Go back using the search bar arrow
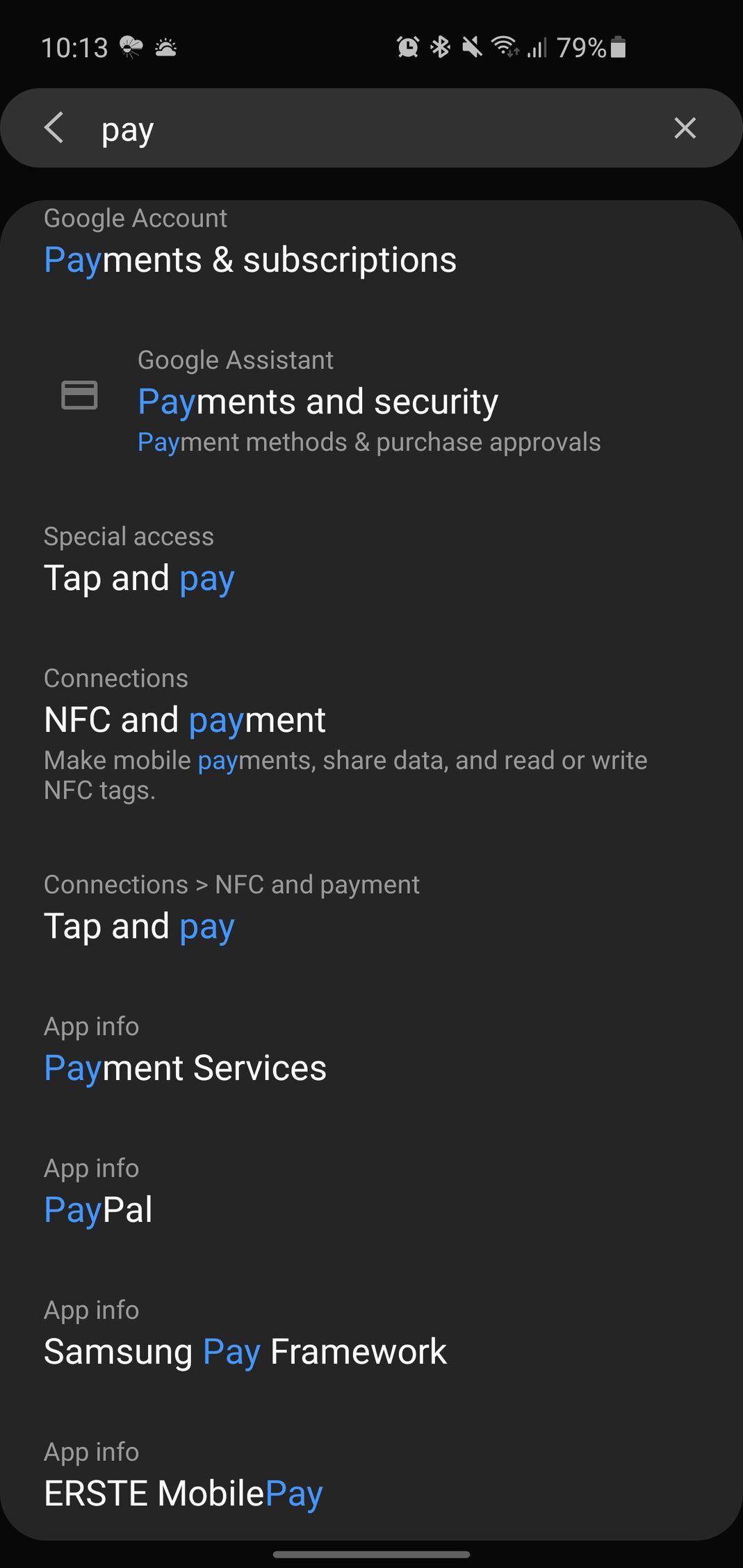This screenshot has height=1568, width=743. click(x=54, y=128)
